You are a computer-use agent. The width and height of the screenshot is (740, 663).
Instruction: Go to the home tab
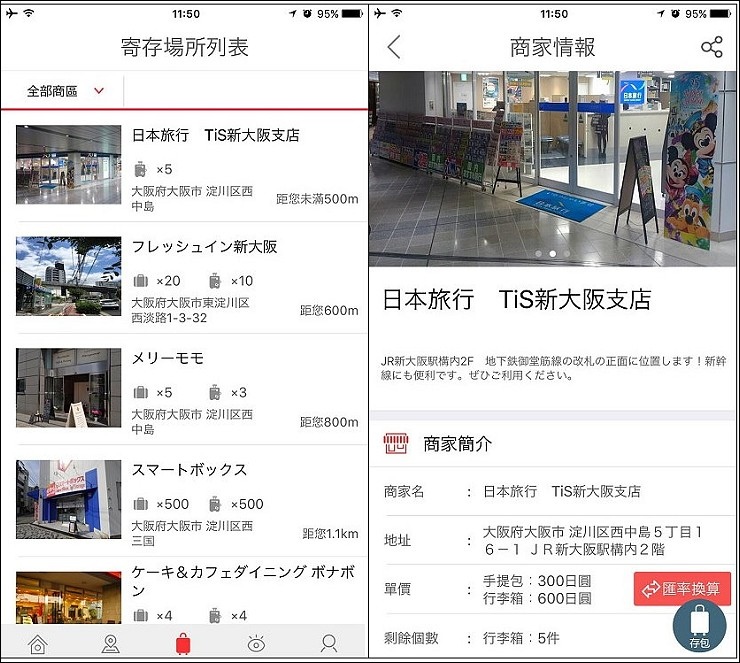coord(38,644)
